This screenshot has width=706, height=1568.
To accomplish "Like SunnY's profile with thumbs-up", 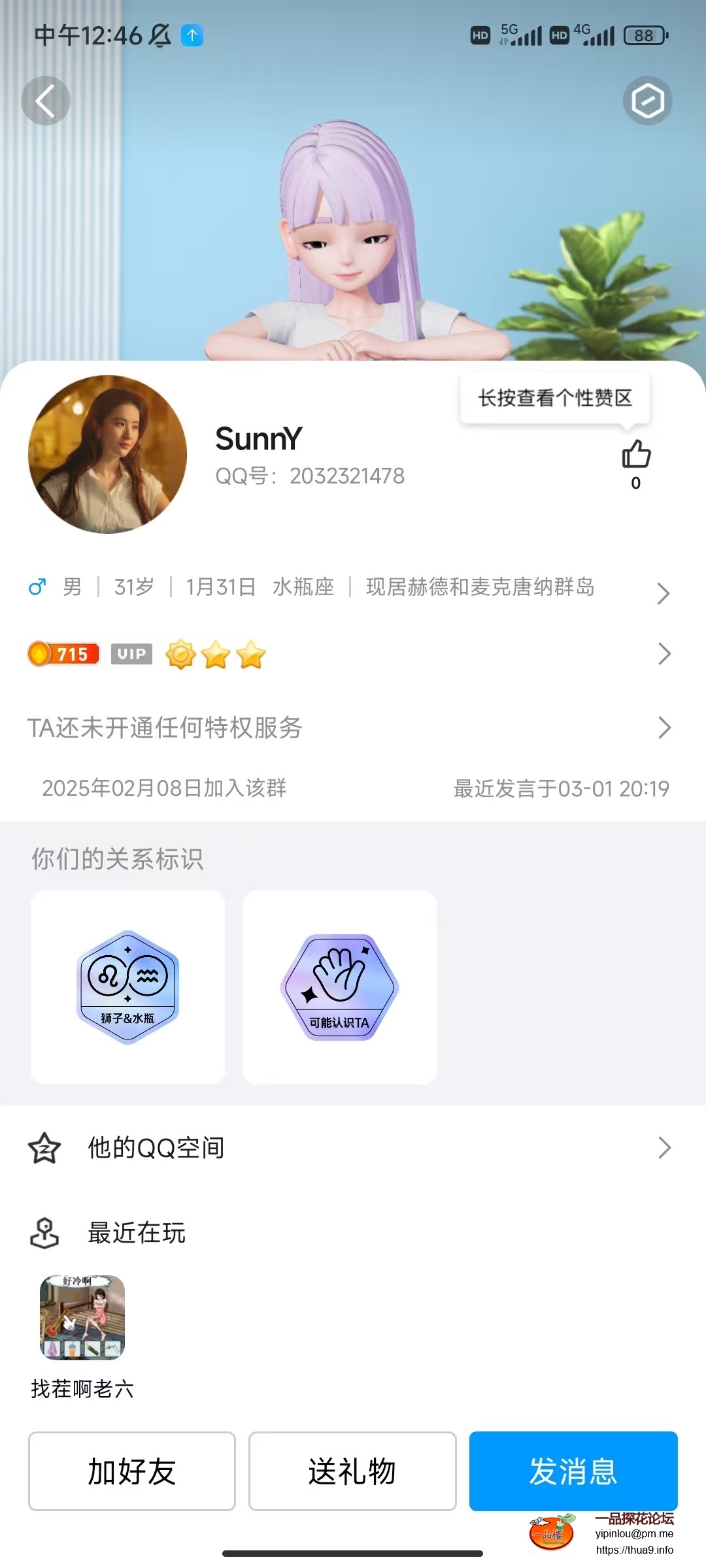I will click(x=636, y=455).
